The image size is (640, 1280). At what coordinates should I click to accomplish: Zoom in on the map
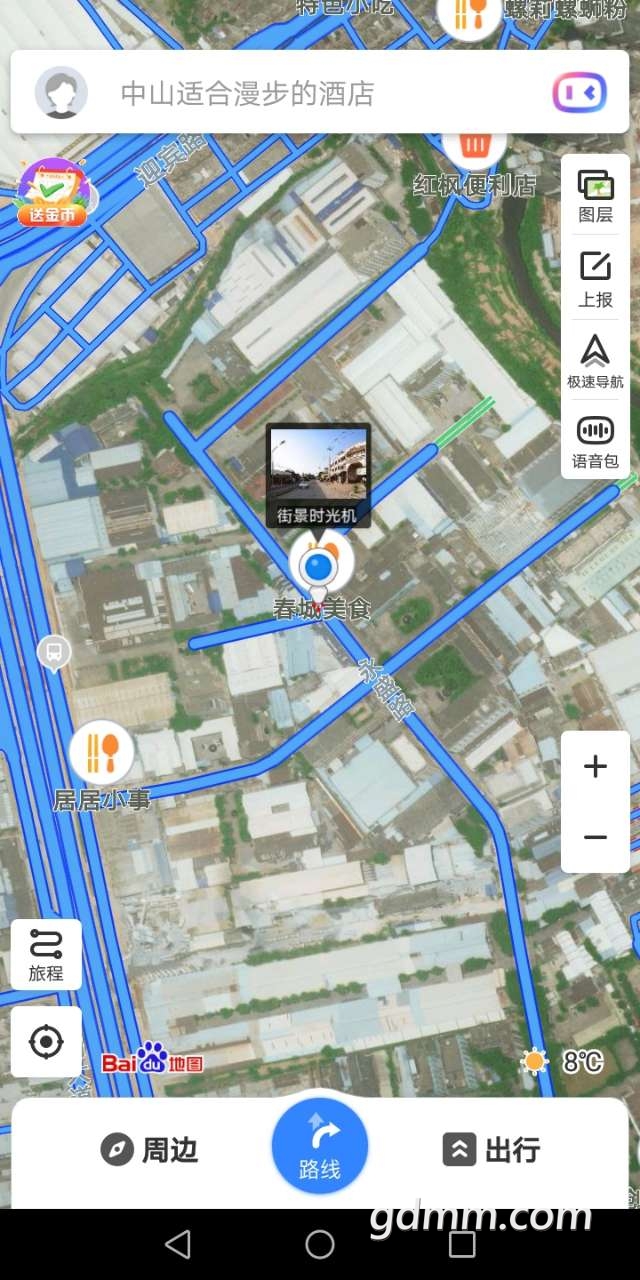[595, 767]
